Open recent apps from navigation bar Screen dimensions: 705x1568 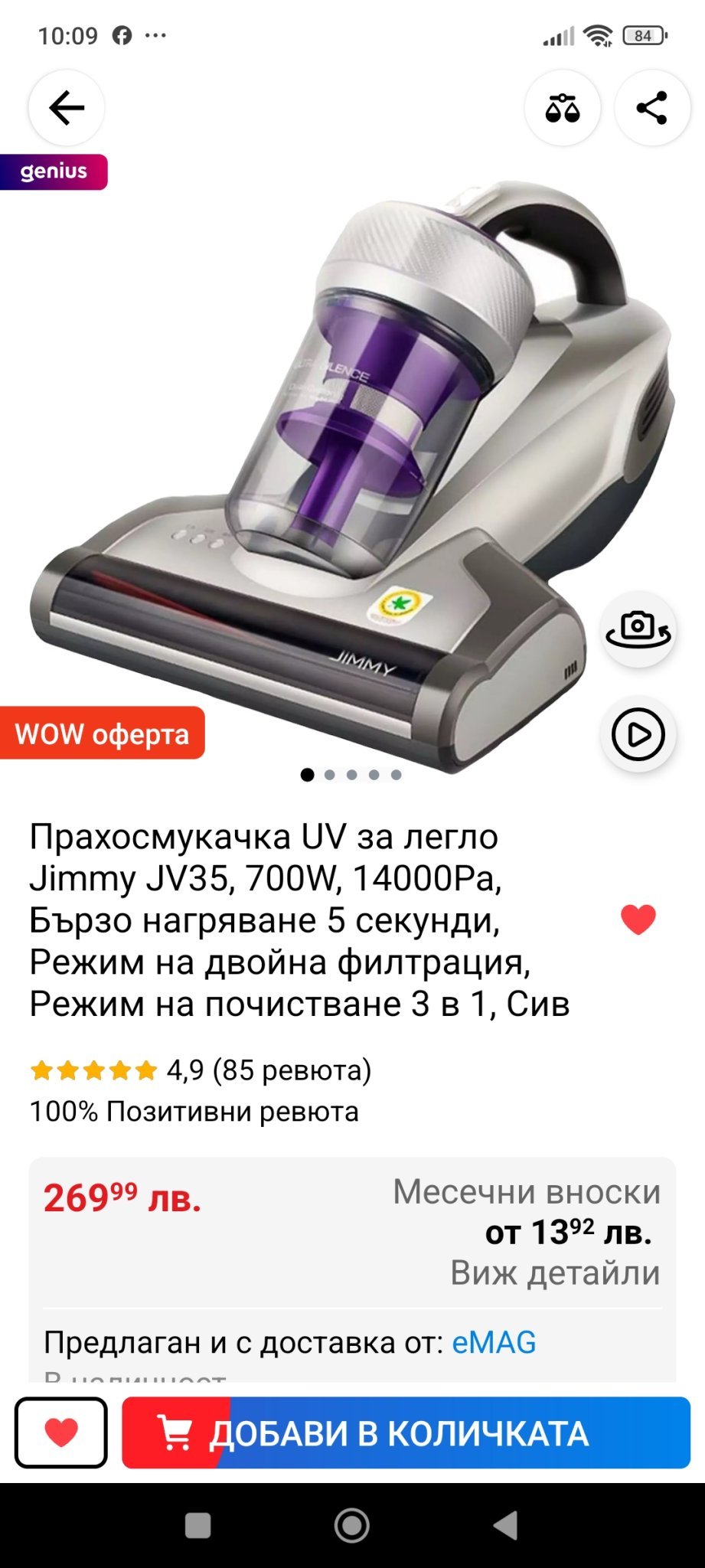click(198, 1525)
